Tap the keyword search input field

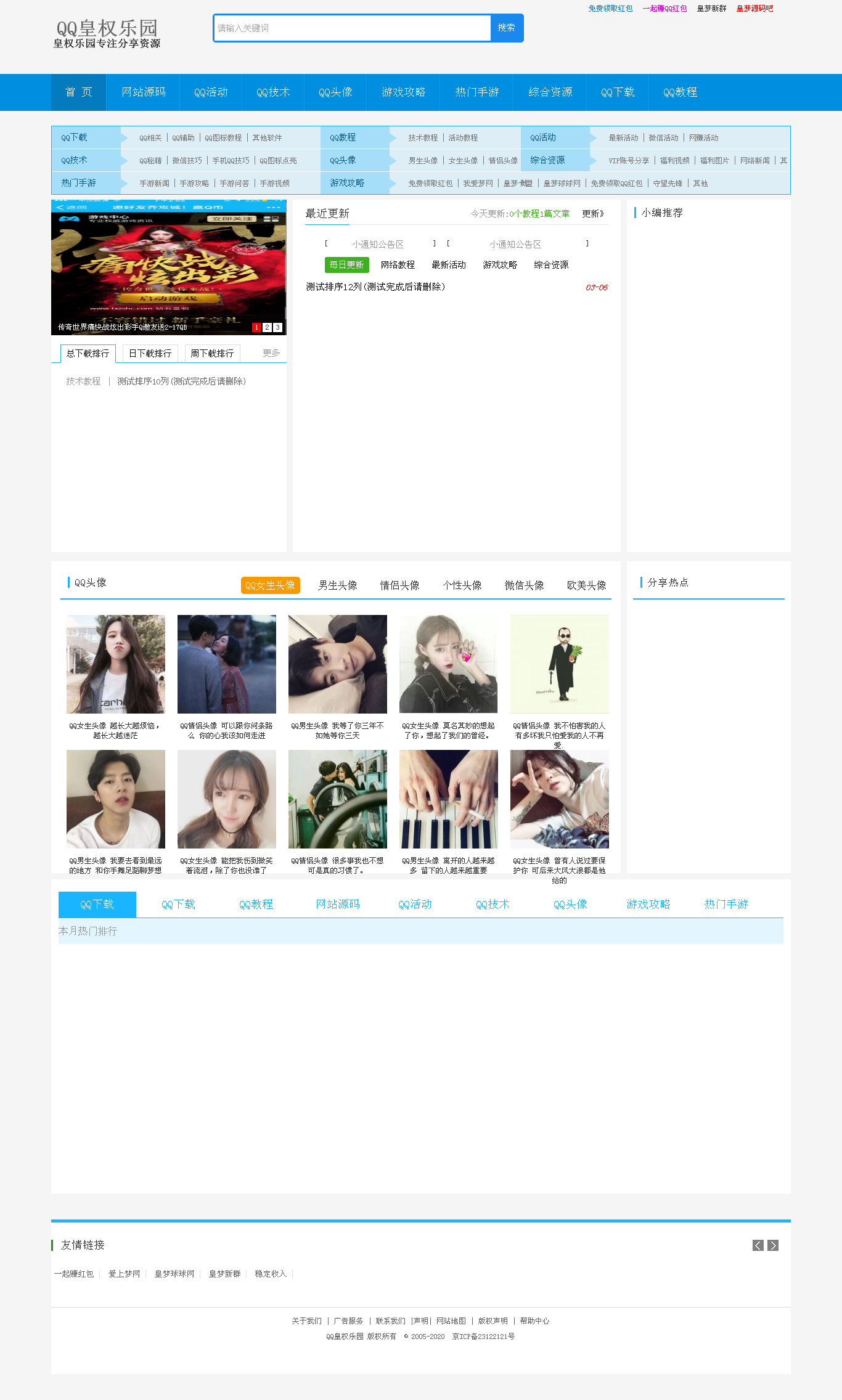[352, 28]
